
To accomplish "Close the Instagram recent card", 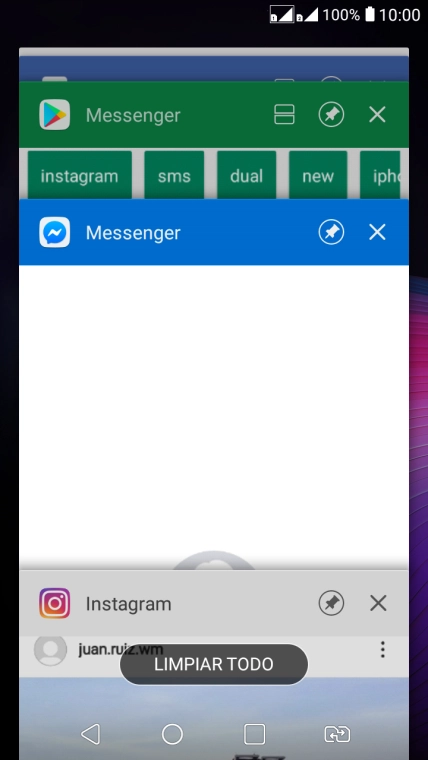I will 378,603.
